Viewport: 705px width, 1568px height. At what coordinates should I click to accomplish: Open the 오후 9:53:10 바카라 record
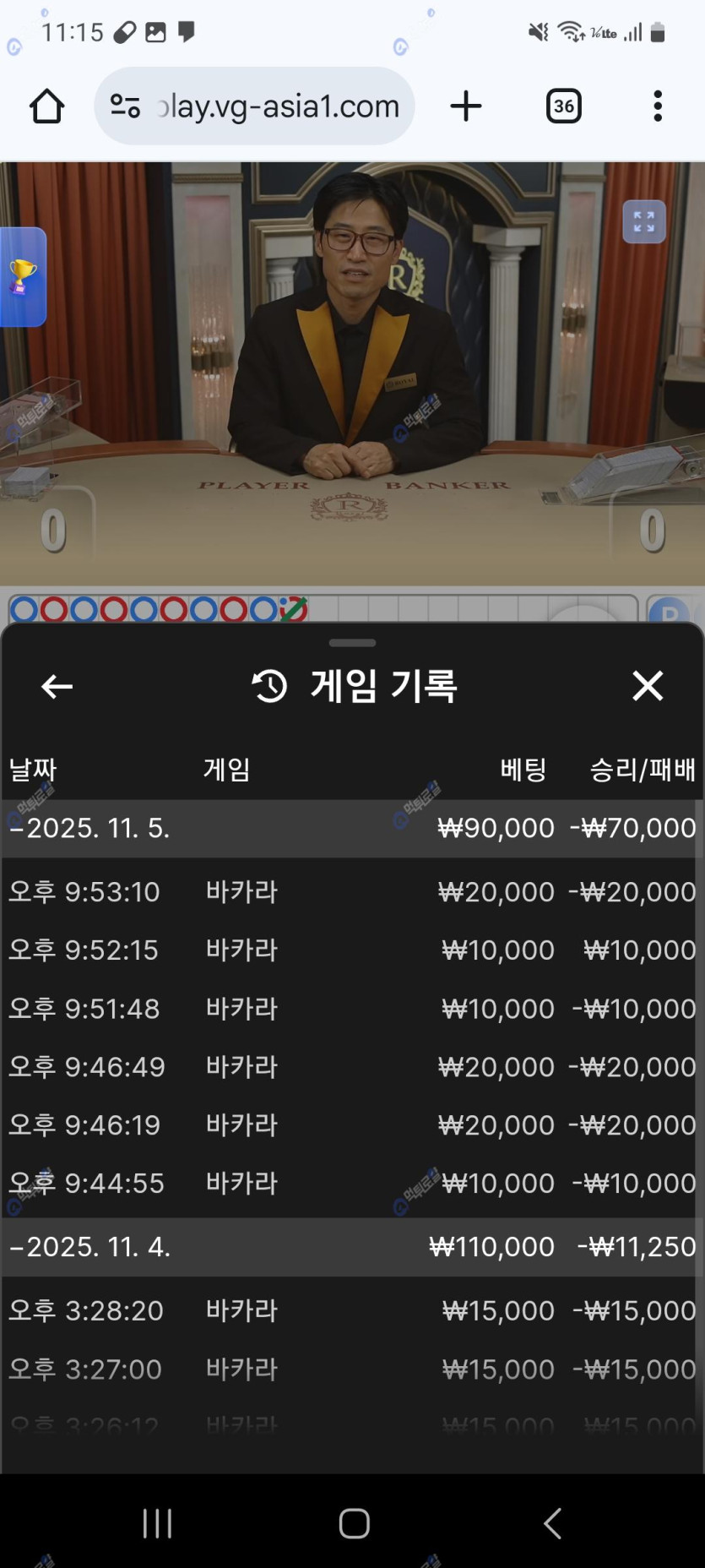[351, 892]
